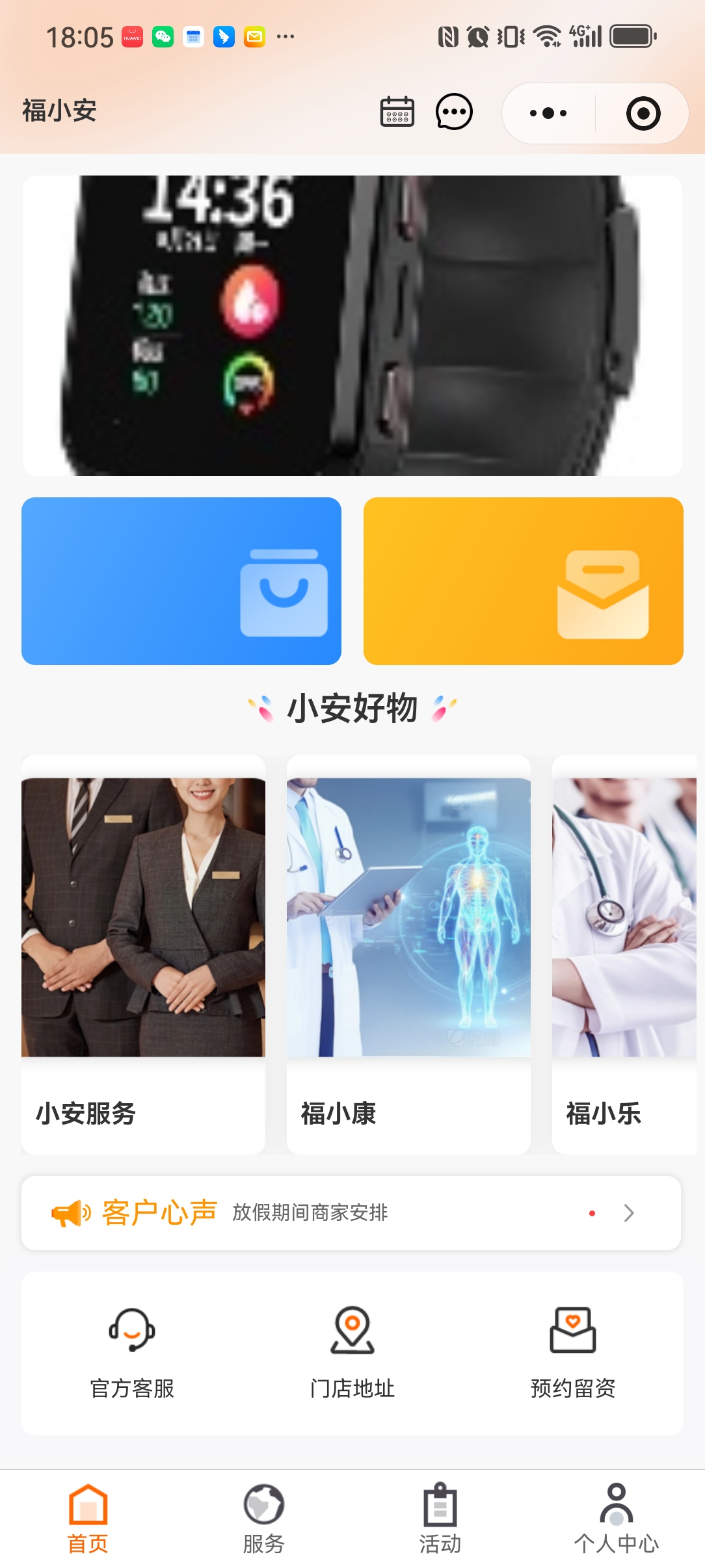The height and width of the screenshot is (1568, 705).
Task: Open the calendar icon in header
Action: pos(397,112)
